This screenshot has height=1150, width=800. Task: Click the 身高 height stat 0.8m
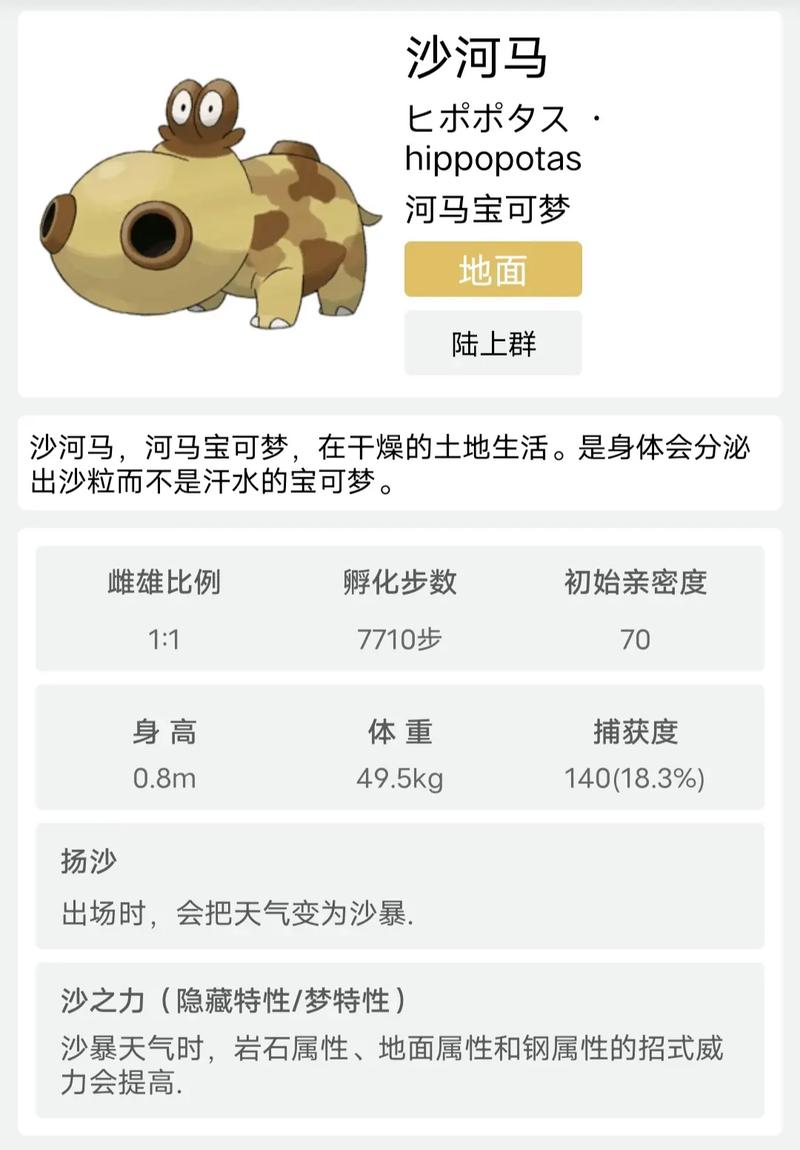tap(162, 775)
